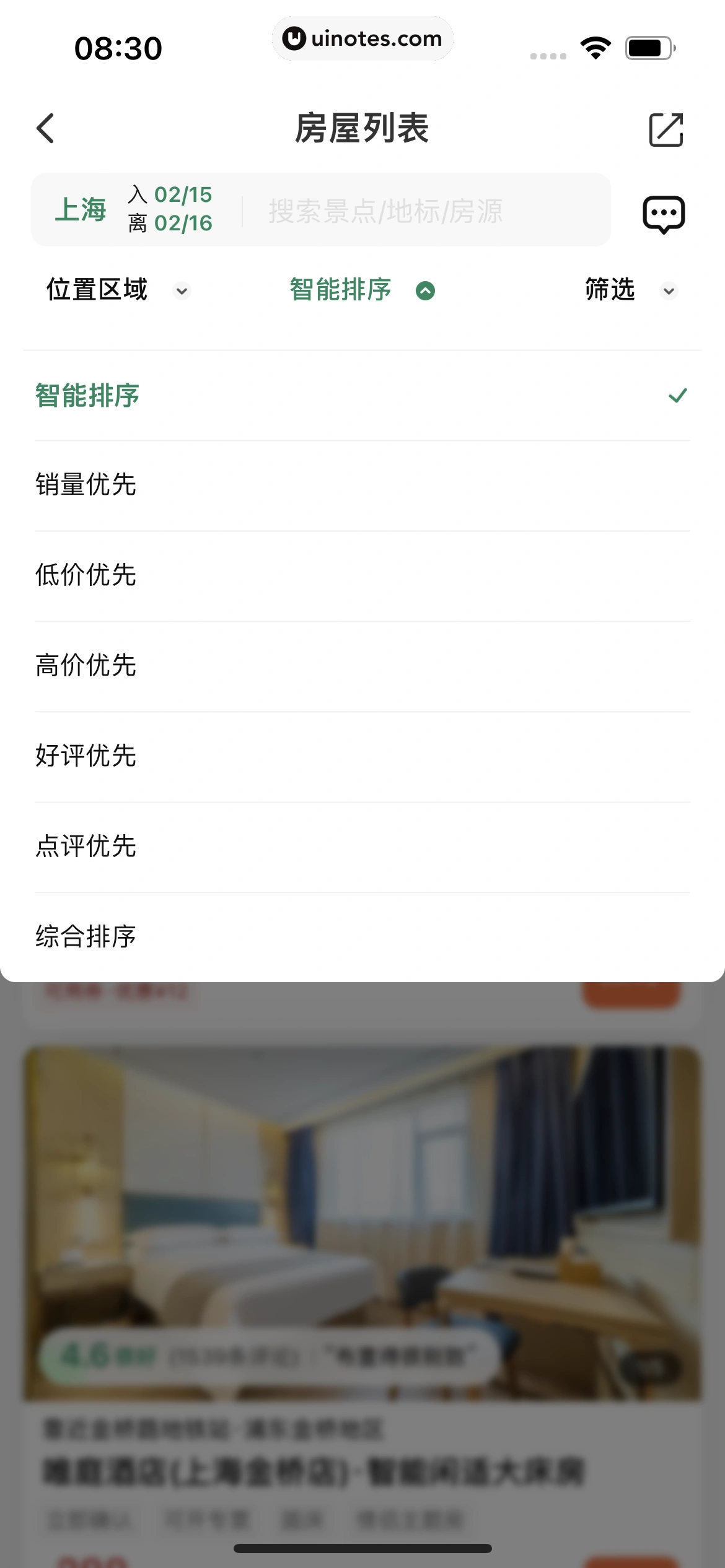Expand the 位置区域 dropdown
The height and width of the screenshot is (1568, 725).
(x=118, y=290)
